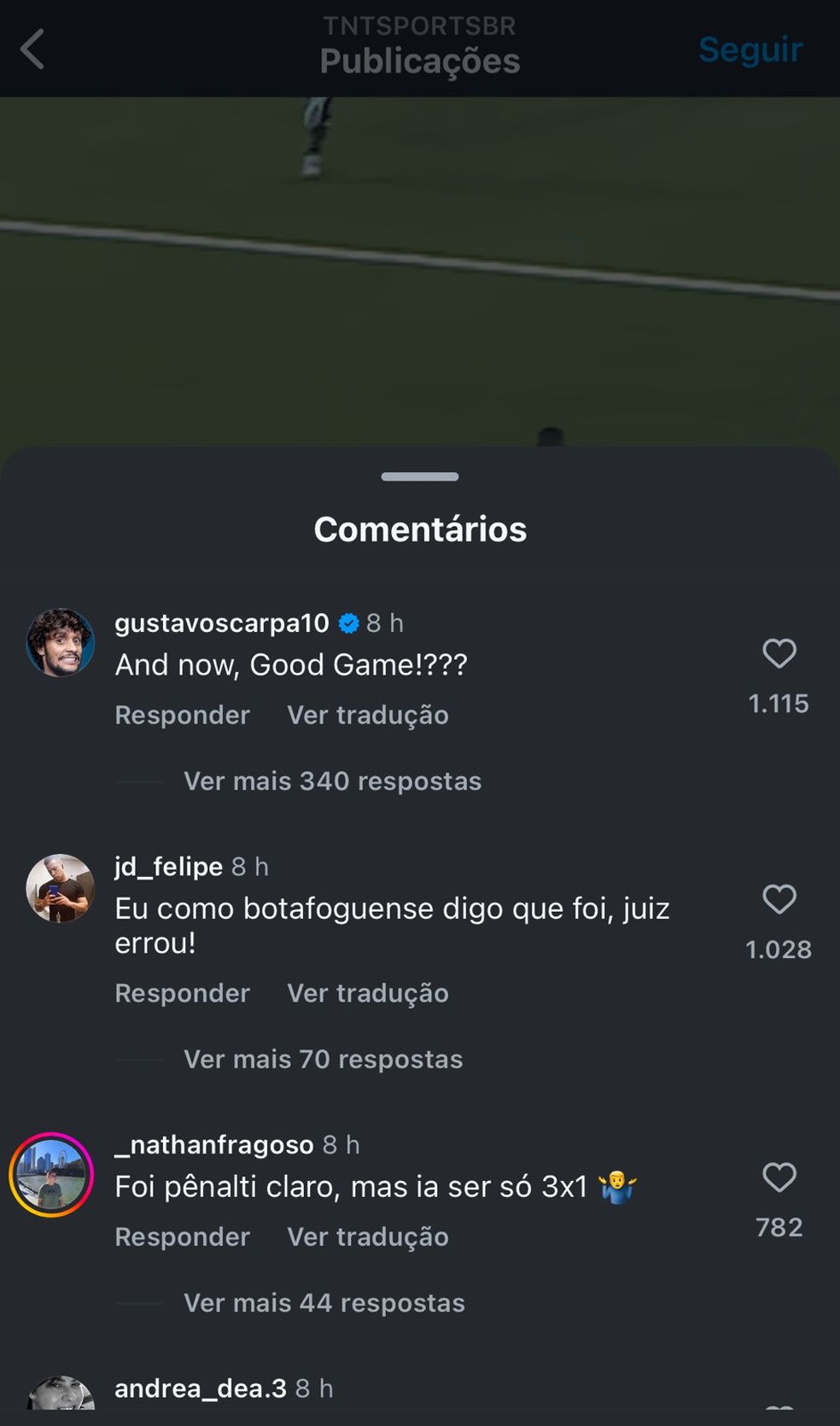Follow TNTSPORTSBR with the Seguir button

tap(750, 50)
